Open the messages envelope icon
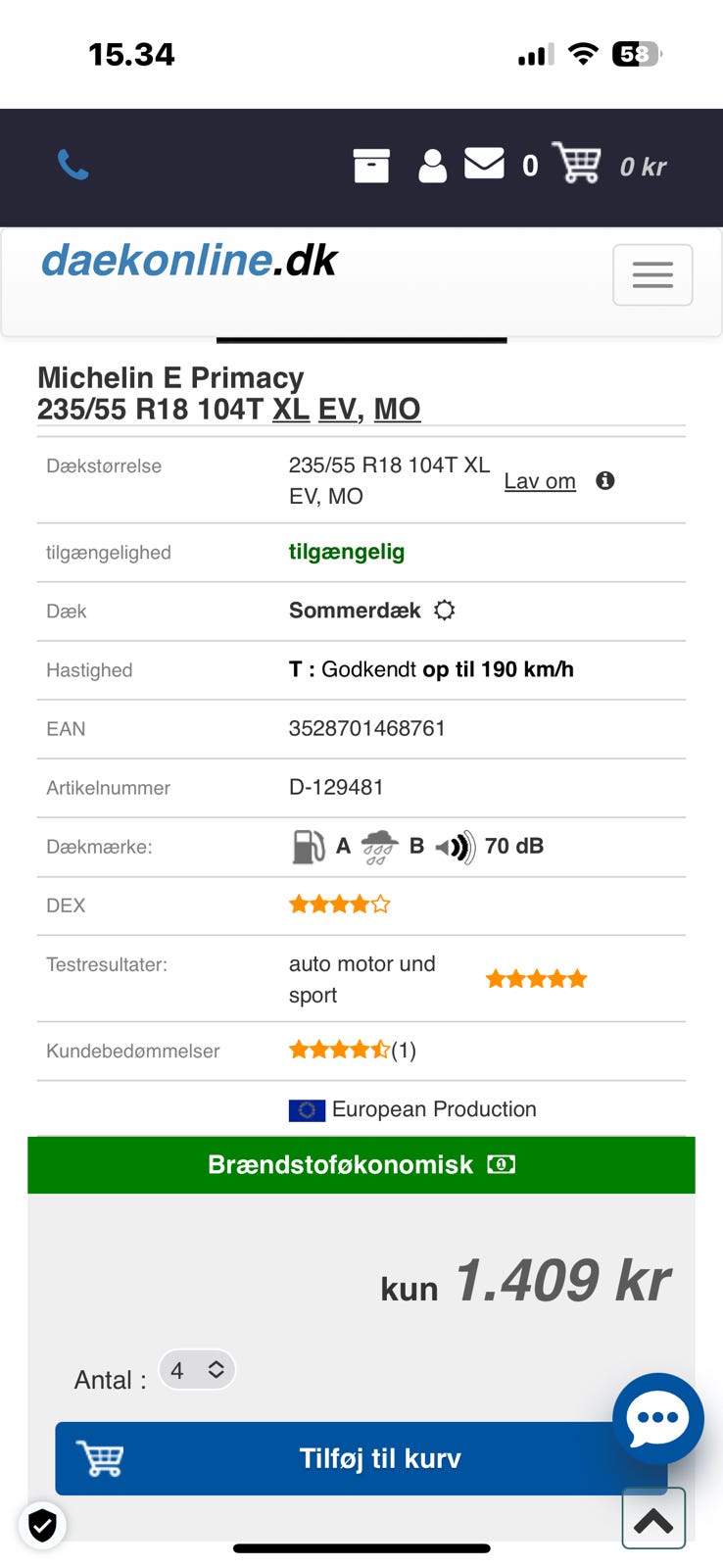 click(x=484, y=165)
